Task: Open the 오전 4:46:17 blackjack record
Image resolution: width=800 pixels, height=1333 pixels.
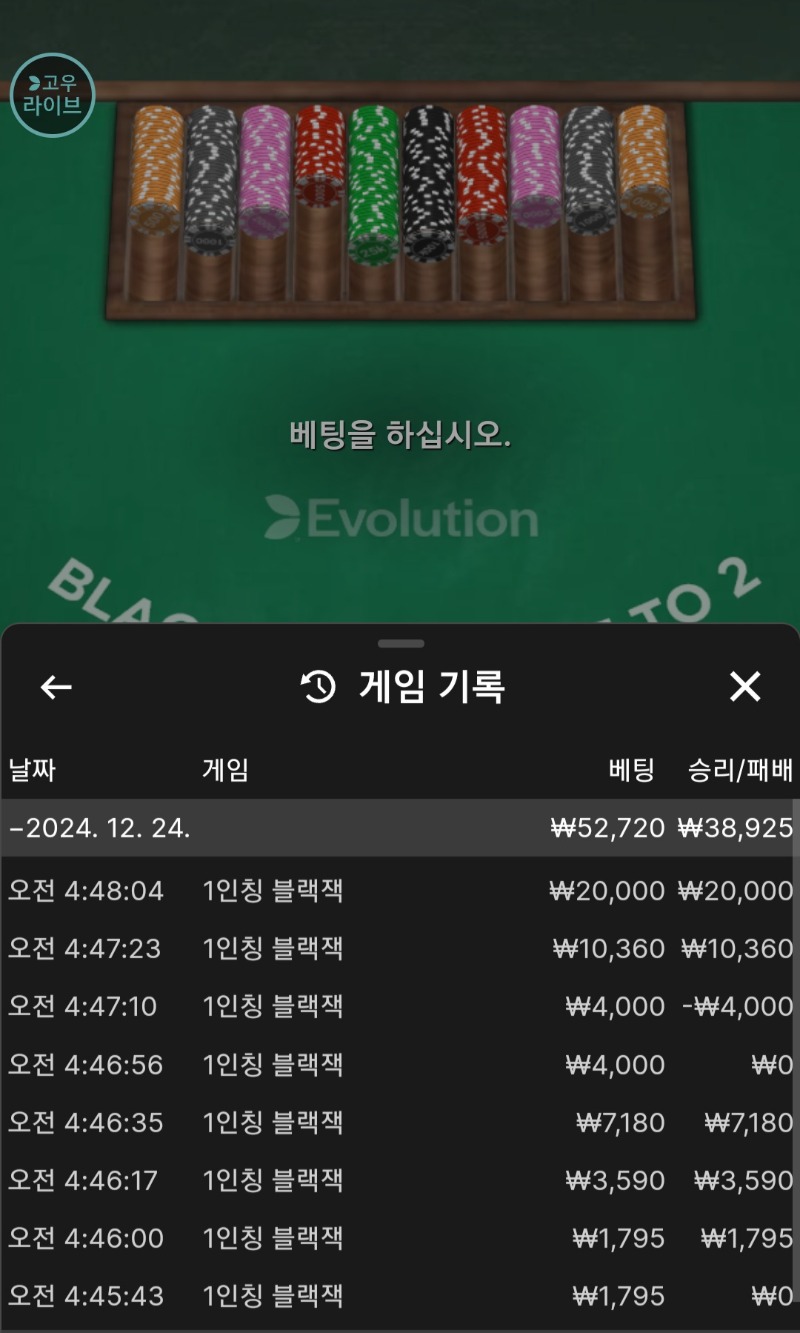Action: click(x=398, y=1180)
